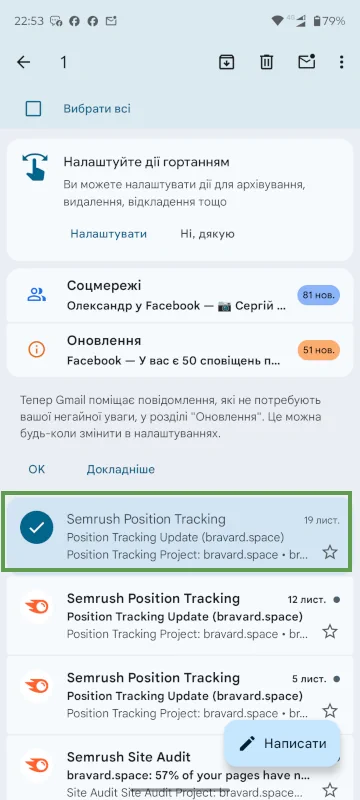This screenshot has width=360, height=800.
Task: Select the 12 лист. Semrush Position Tracking email
Action: tap(37, 607)
